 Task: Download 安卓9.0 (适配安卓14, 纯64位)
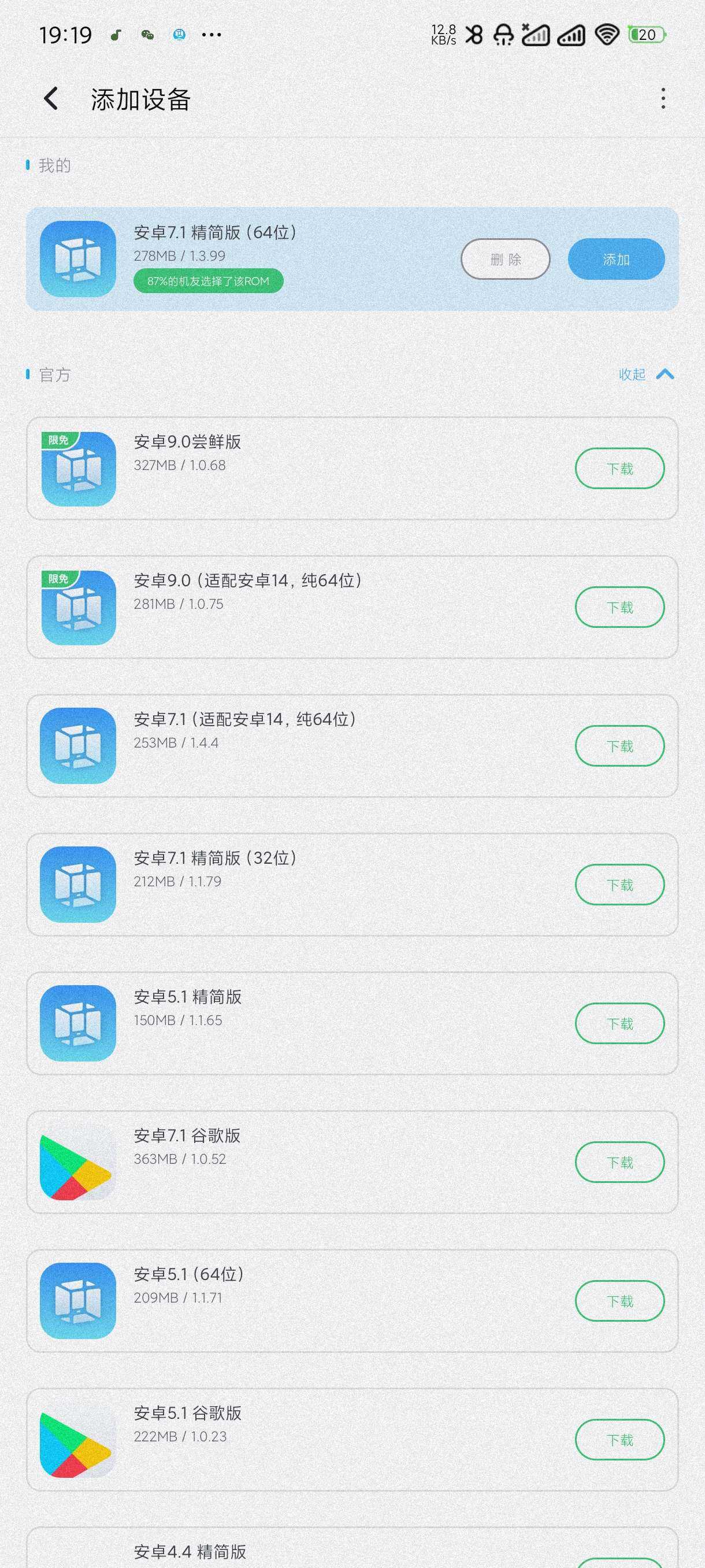619,607
